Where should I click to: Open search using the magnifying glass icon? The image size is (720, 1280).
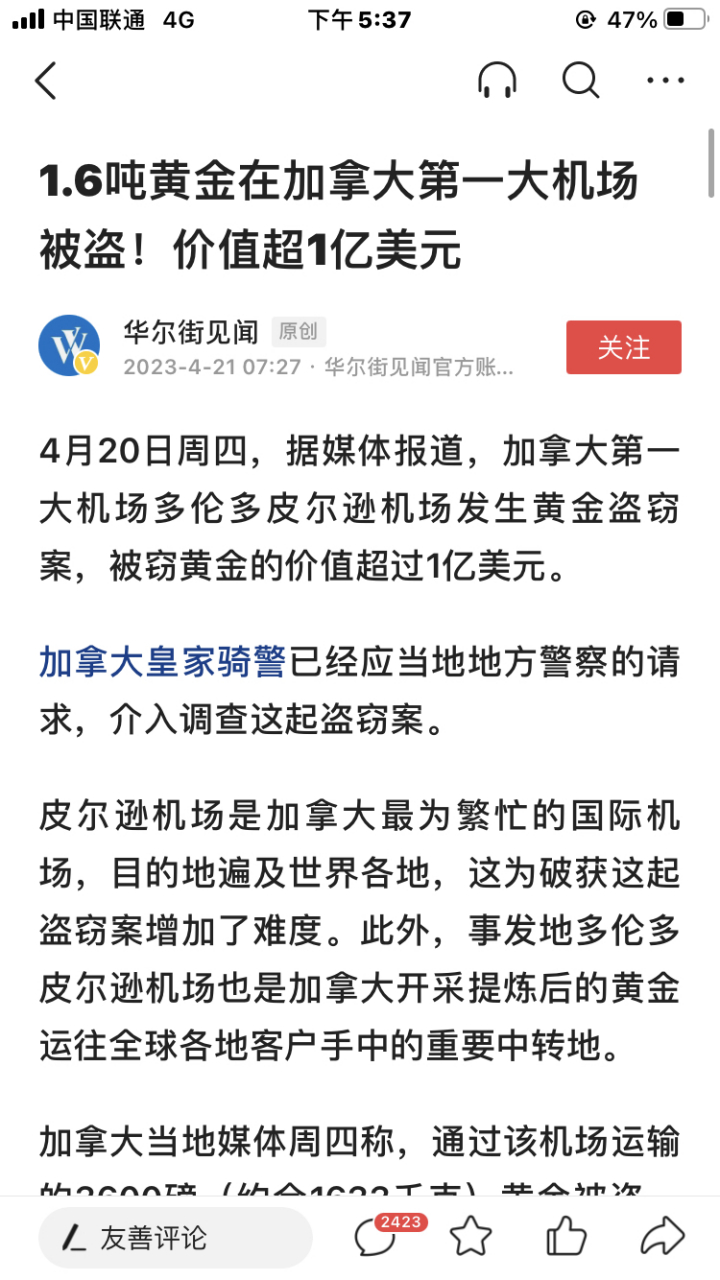(x=580, y=81)
